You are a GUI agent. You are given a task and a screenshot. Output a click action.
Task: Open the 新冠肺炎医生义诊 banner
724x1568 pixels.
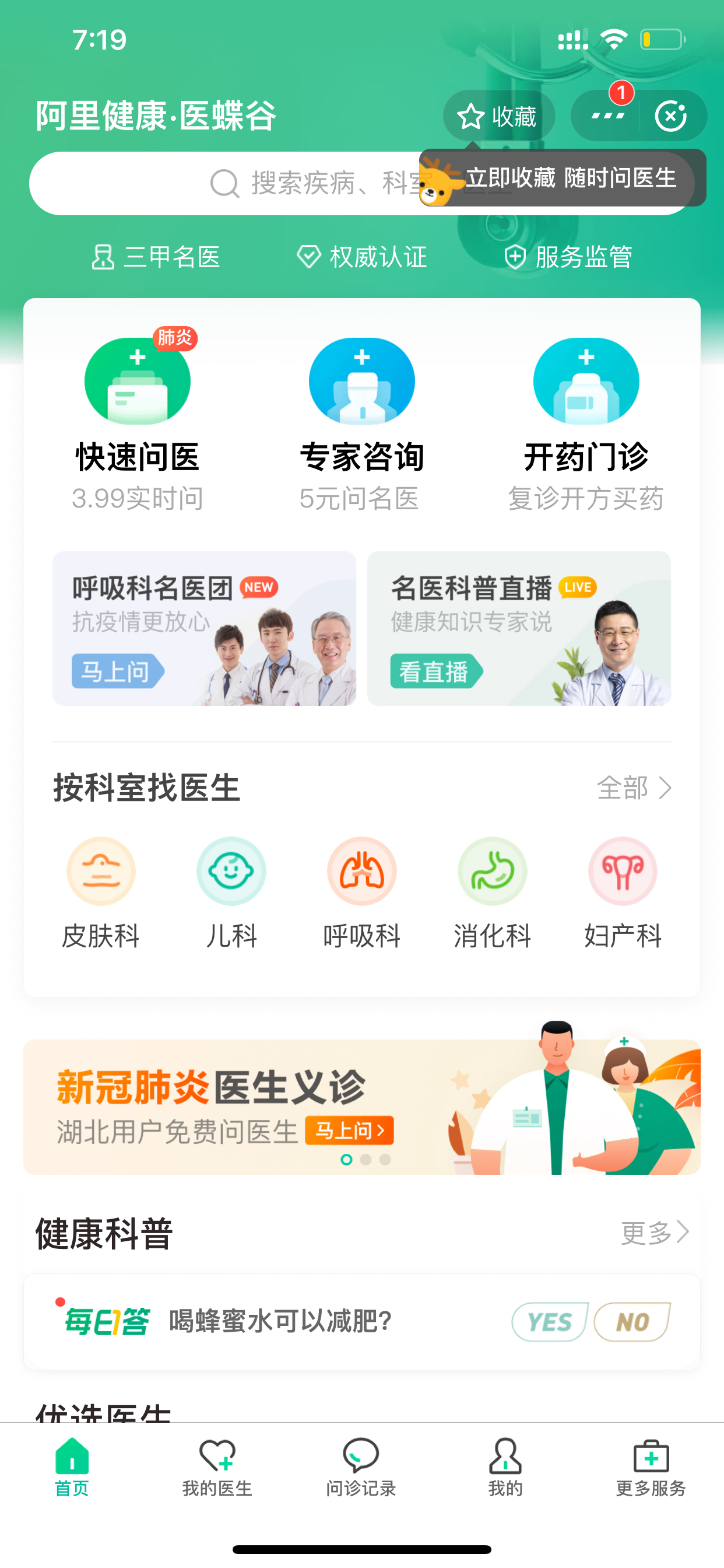point(362,1107)
